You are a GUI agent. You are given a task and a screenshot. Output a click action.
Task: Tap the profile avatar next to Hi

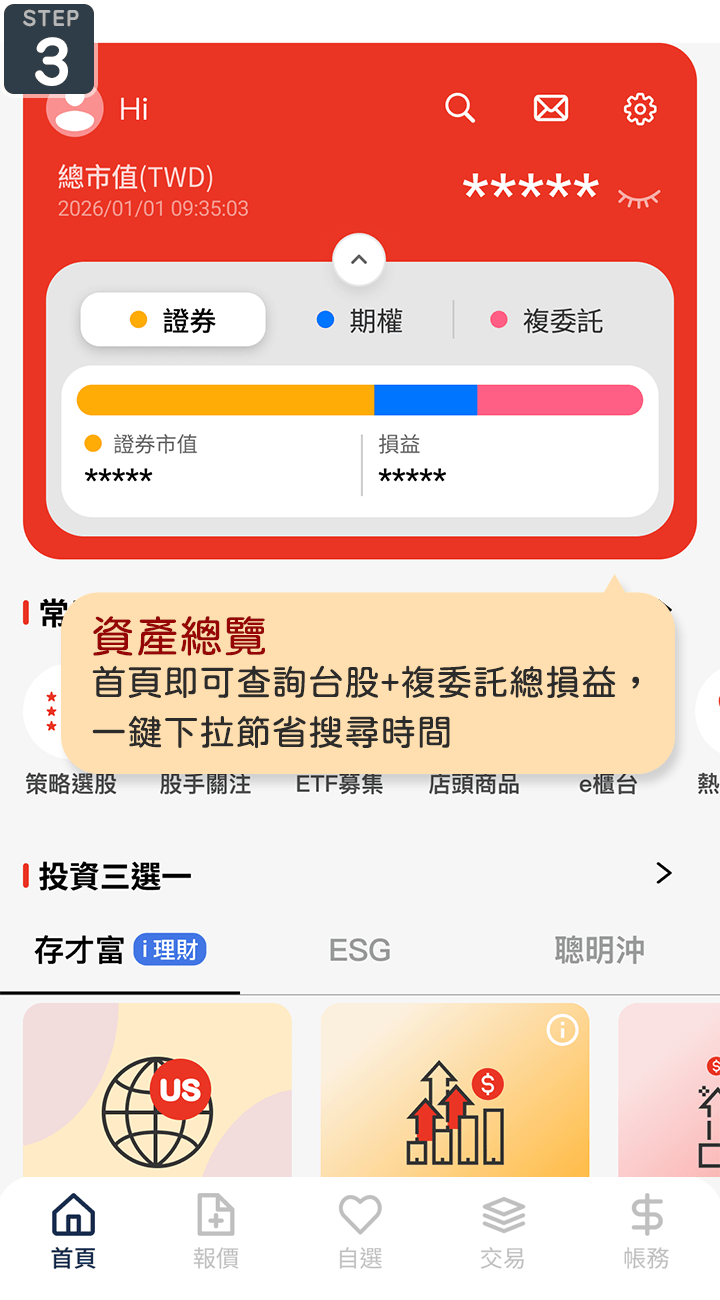pyautogui.click(x=75, y=108)
